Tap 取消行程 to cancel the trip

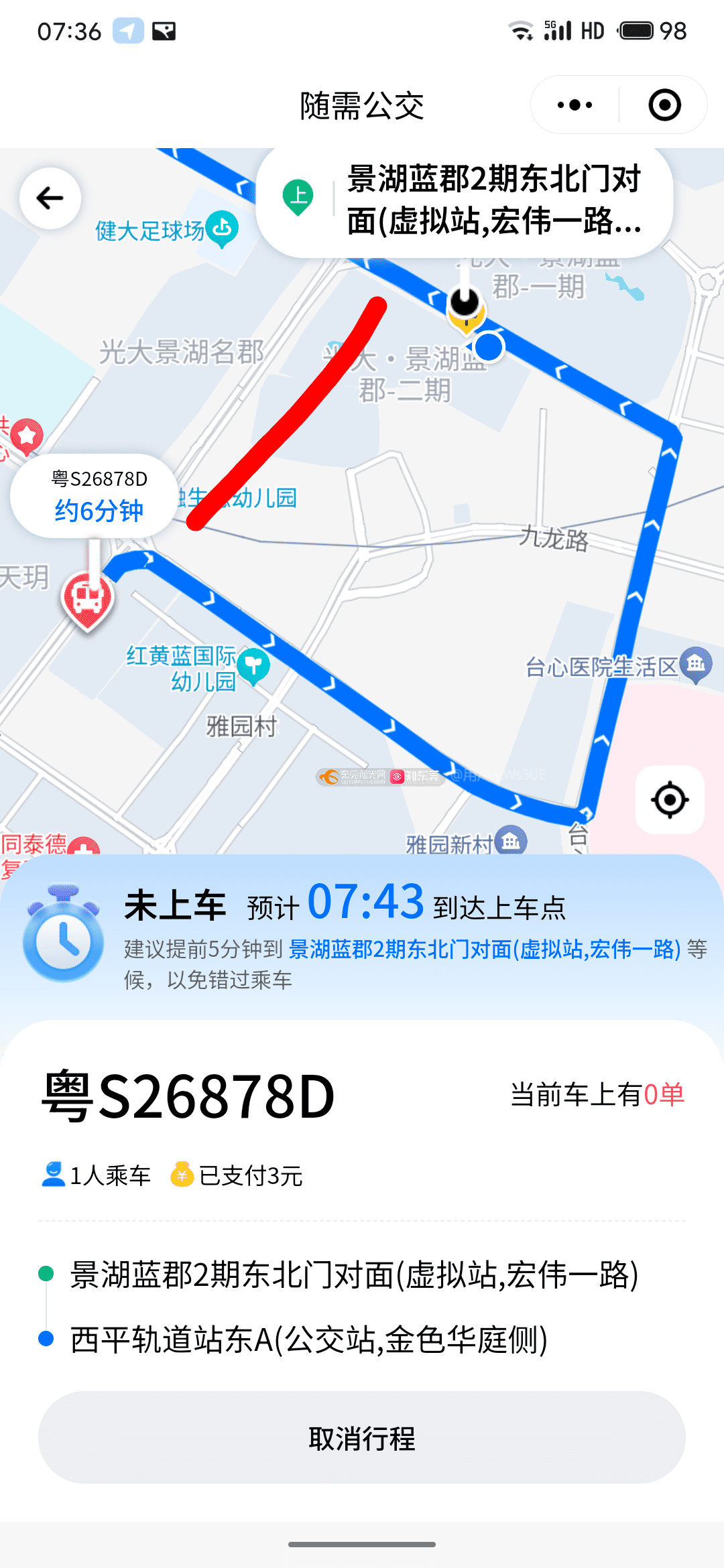362,1437
